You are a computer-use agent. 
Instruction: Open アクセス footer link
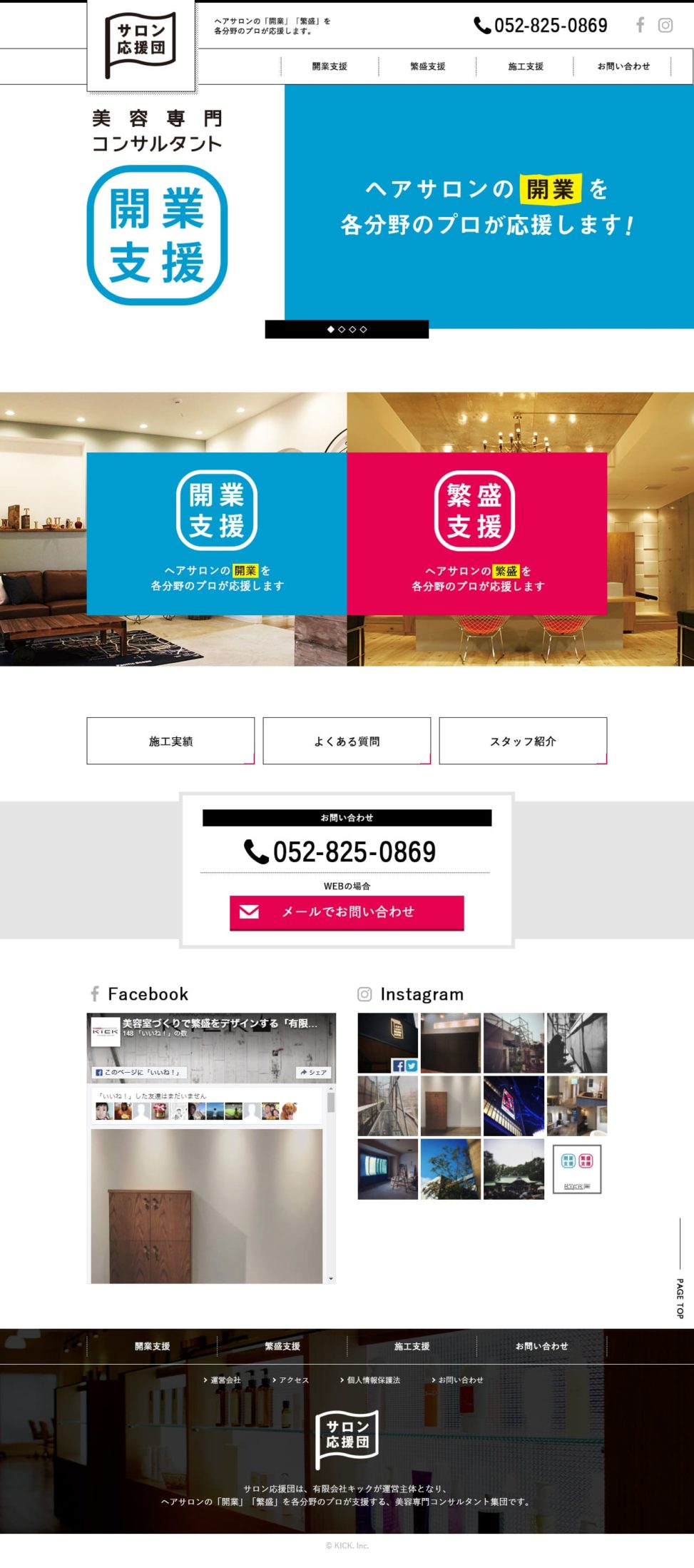pyautogui.click(x=291, y=1380)
